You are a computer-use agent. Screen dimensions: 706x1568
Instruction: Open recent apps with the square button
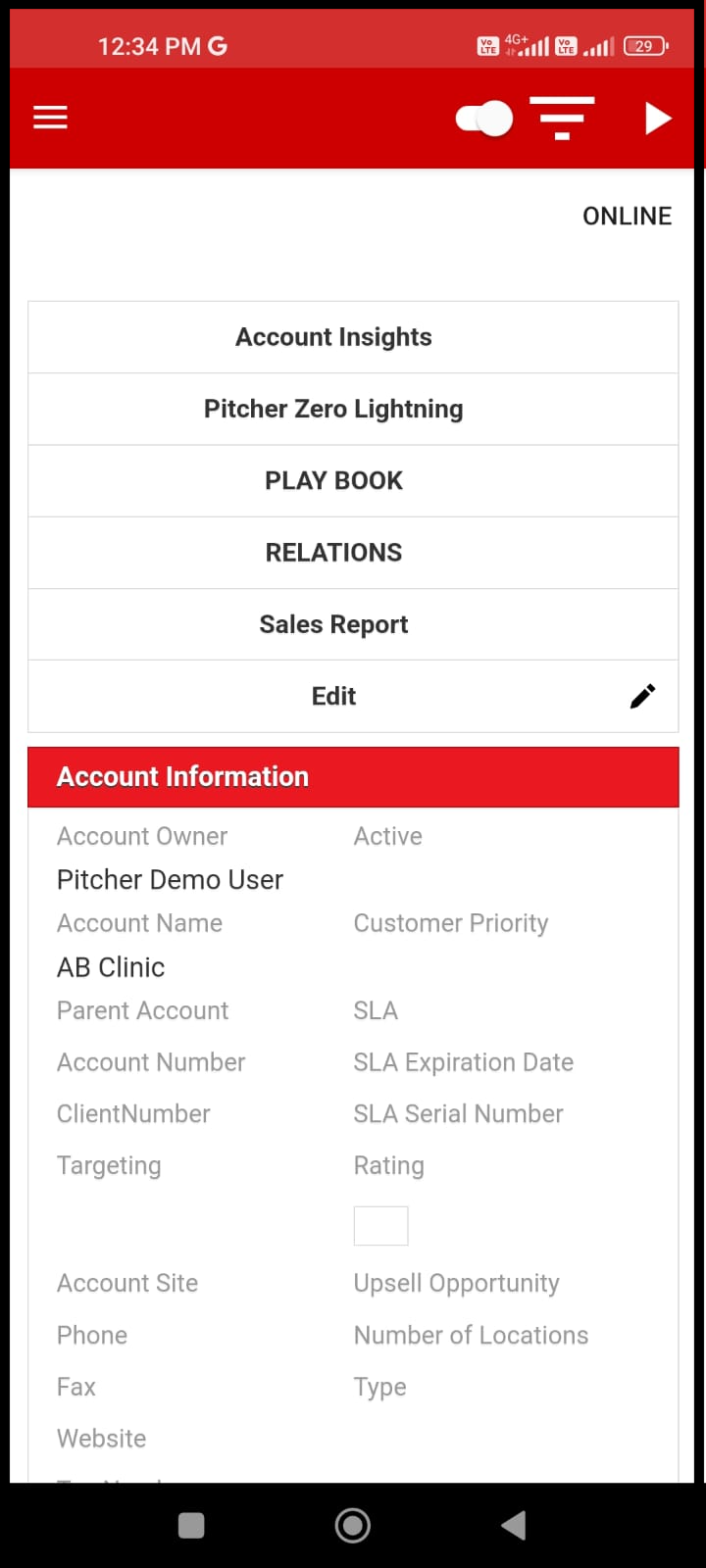point(191,1525)
